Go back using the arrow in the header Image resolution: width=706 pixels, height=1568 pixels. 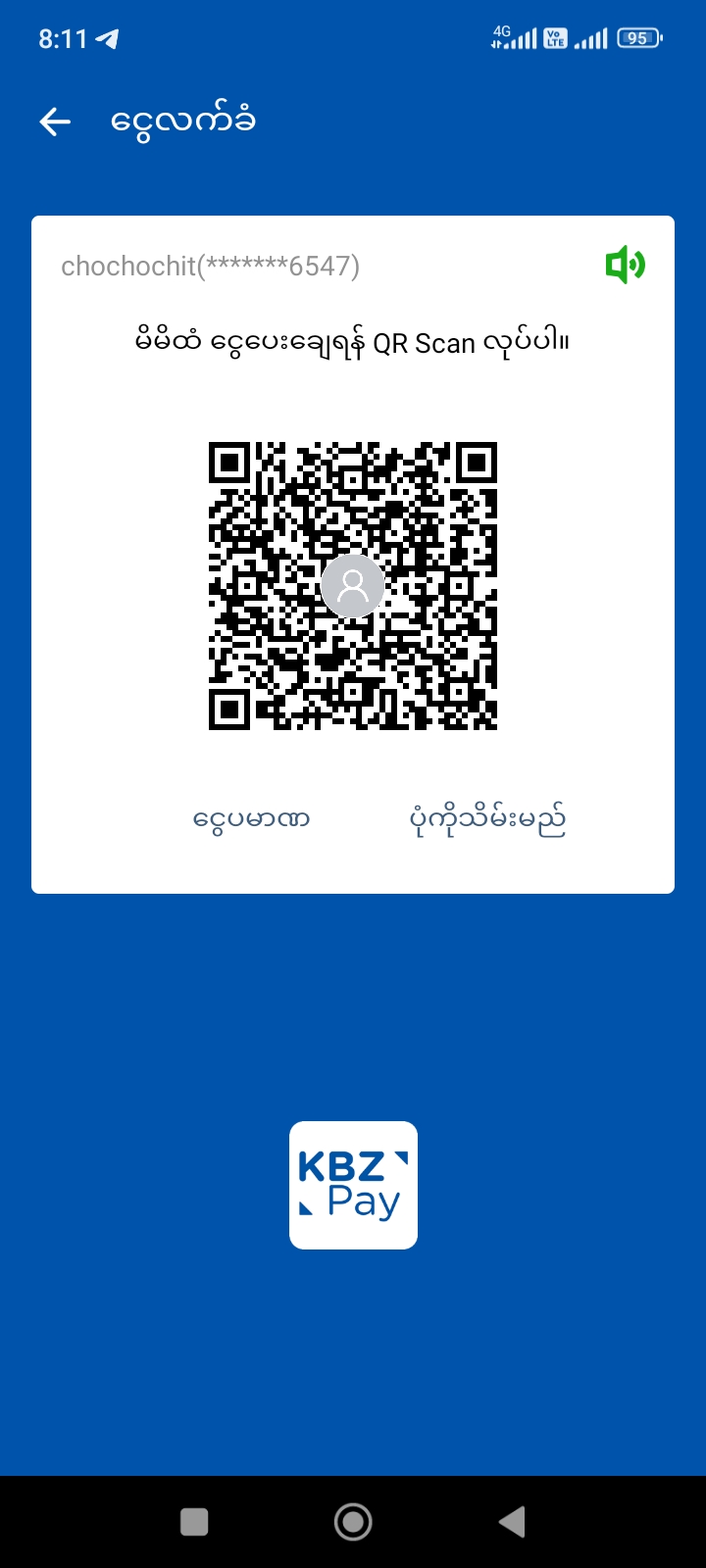(x=55, y=122)
